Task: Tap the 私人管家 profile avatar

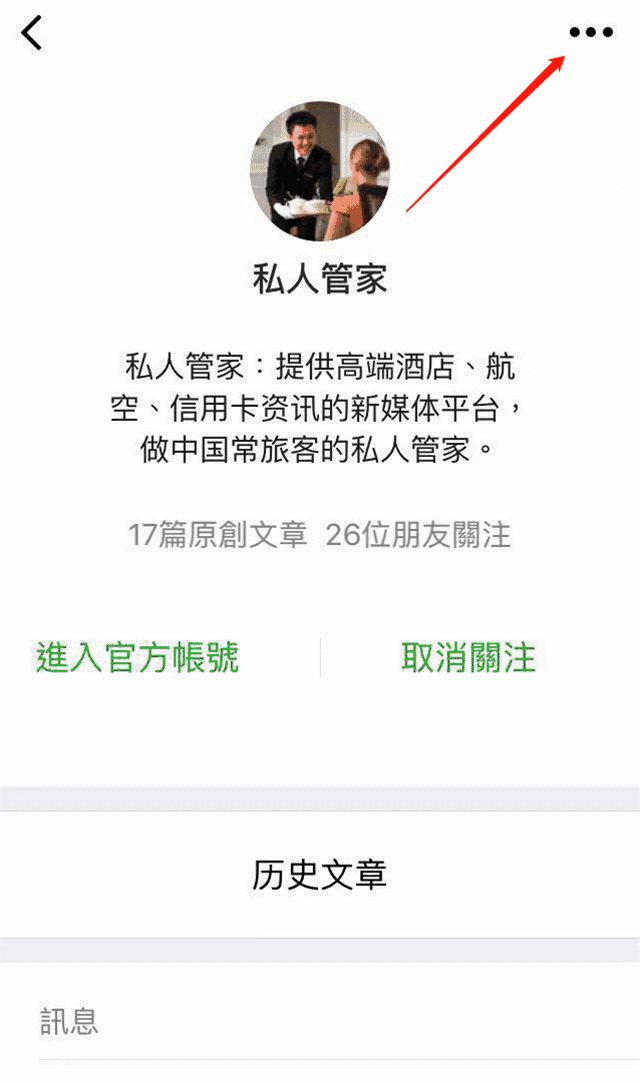Action: pyautogui.click(x=320, y=171)
